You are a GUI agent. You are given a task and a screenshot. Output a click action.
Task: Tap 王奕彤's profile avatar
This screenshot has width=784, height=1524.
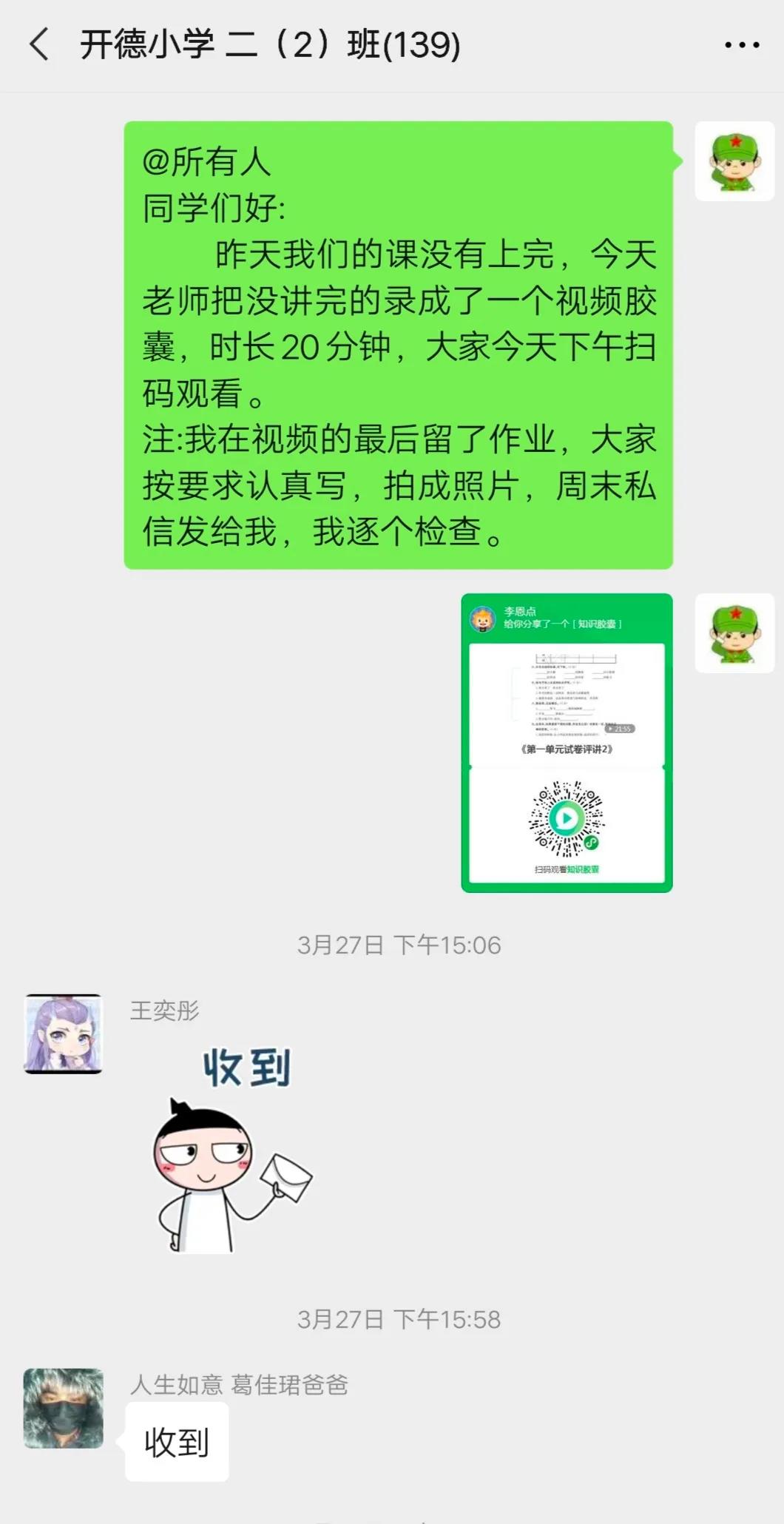64,1034
